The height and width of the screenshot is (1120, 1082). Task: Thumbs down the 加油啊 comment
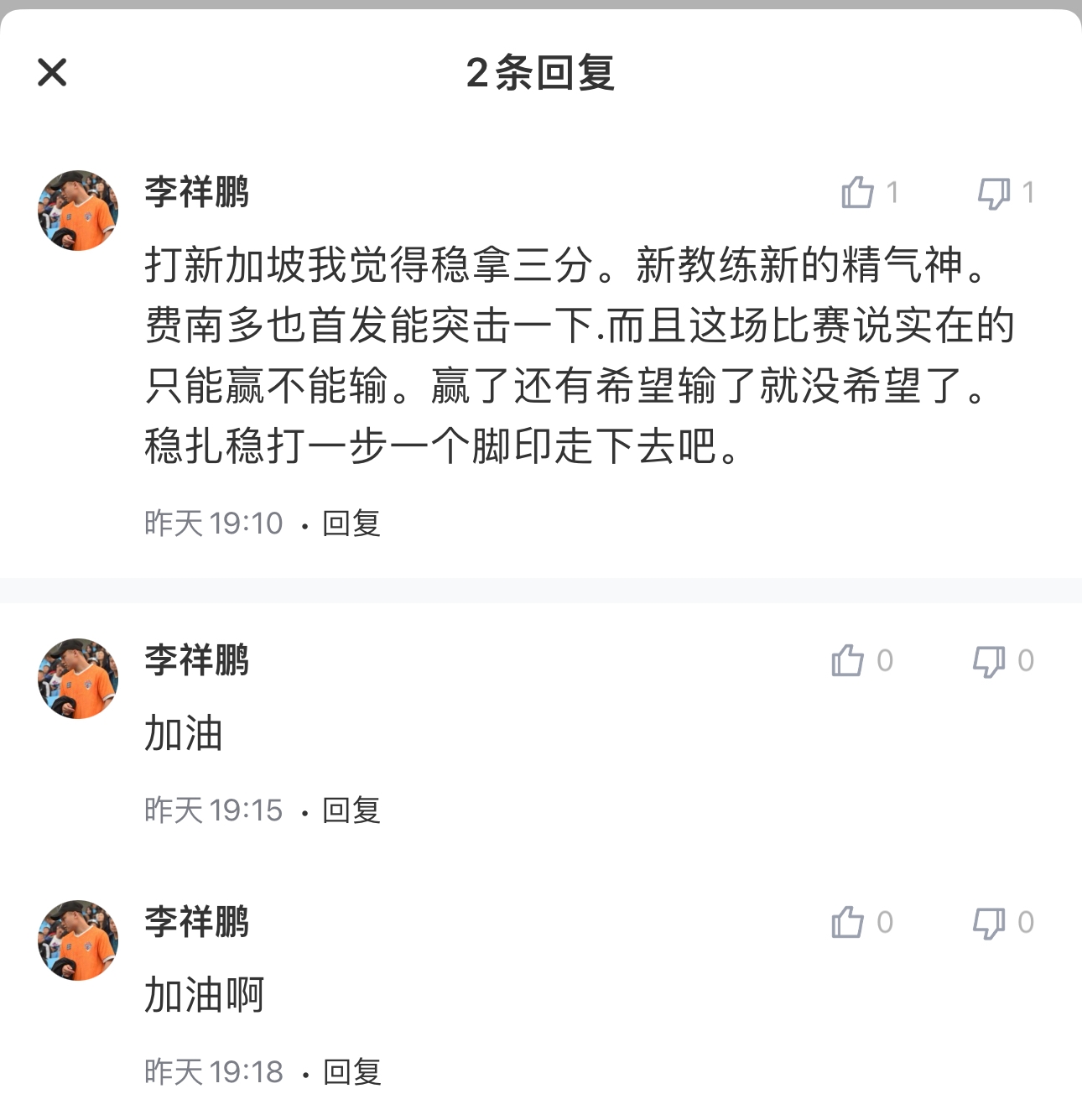pos(989,923)
